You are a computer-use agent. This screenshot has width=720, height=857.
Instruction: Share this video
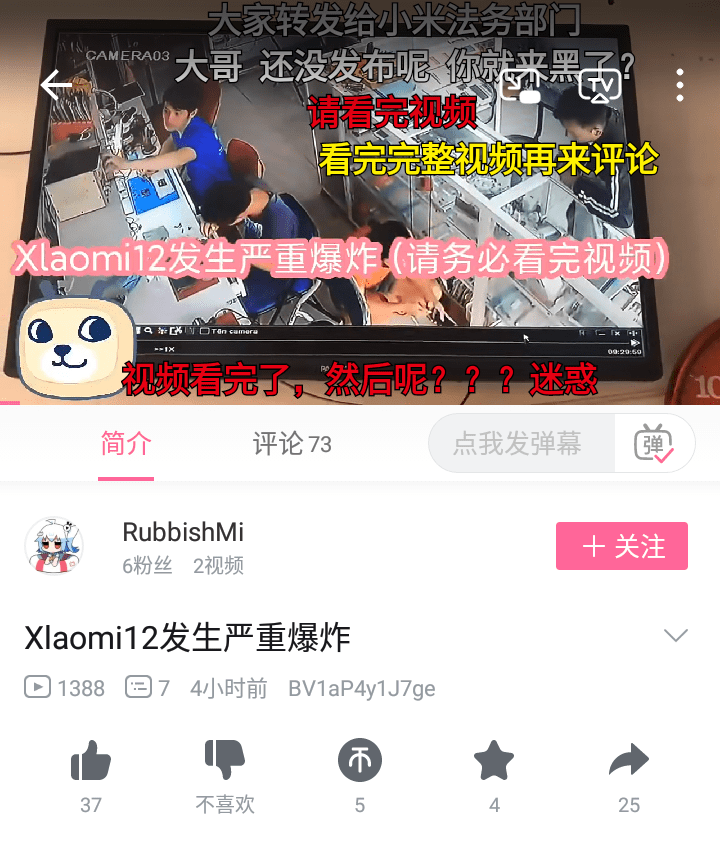(628, 764)
